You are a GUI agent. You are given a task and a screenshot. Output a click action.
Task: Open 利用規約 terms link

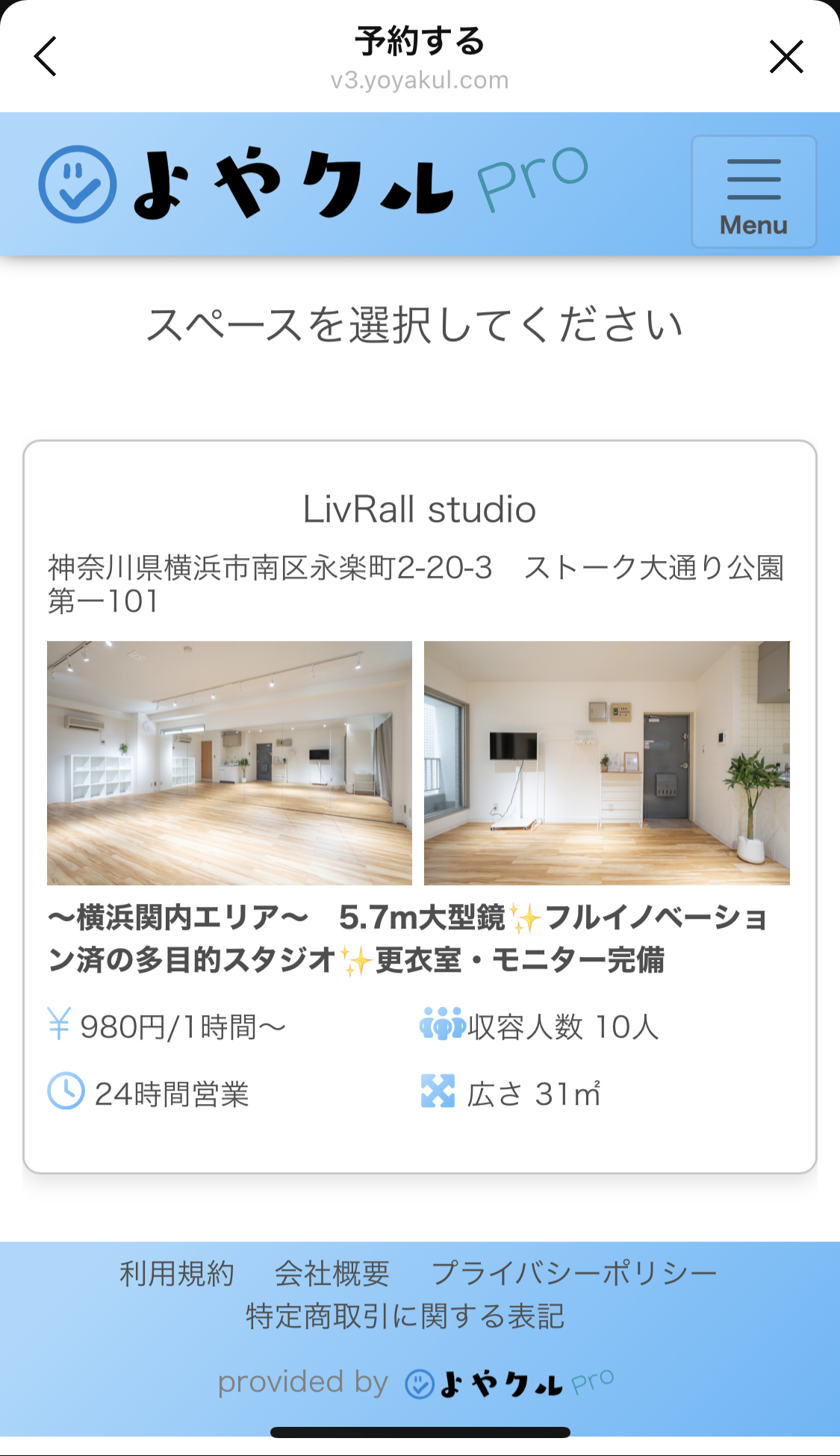[177, 1274]
